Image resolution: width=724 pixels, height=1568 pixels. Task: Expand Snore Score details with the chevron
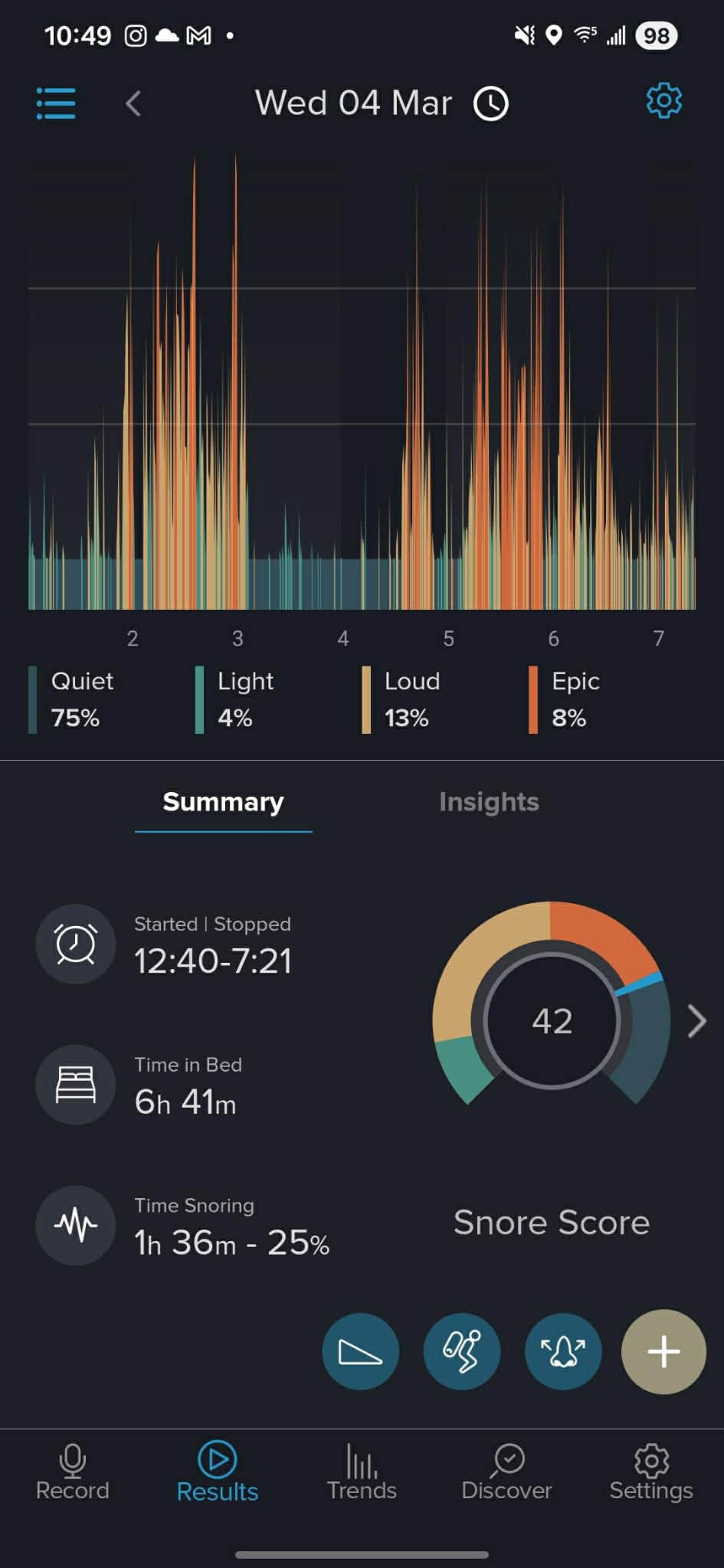(696, 1021)
